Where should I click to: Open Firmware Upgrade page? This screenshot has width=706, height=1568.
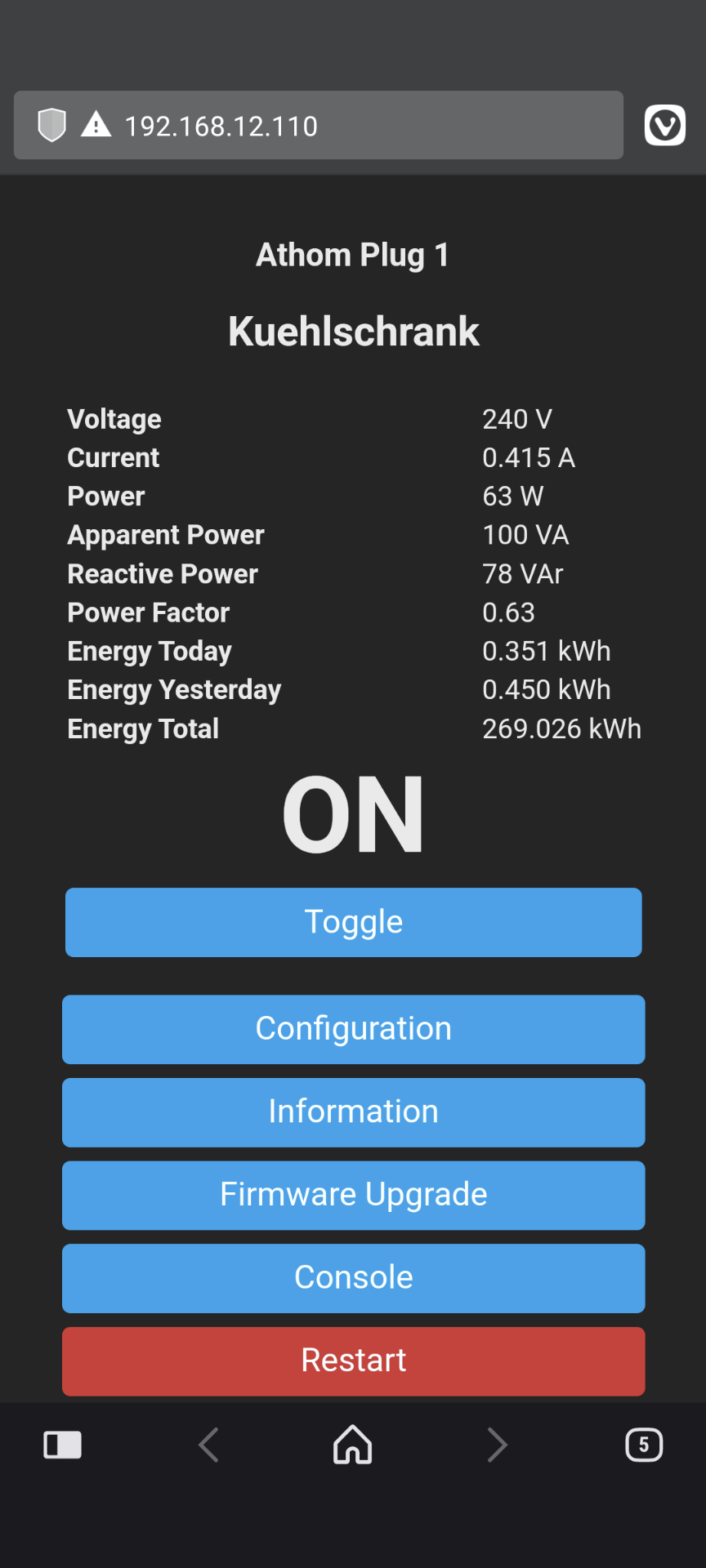tap(353, 1195)
